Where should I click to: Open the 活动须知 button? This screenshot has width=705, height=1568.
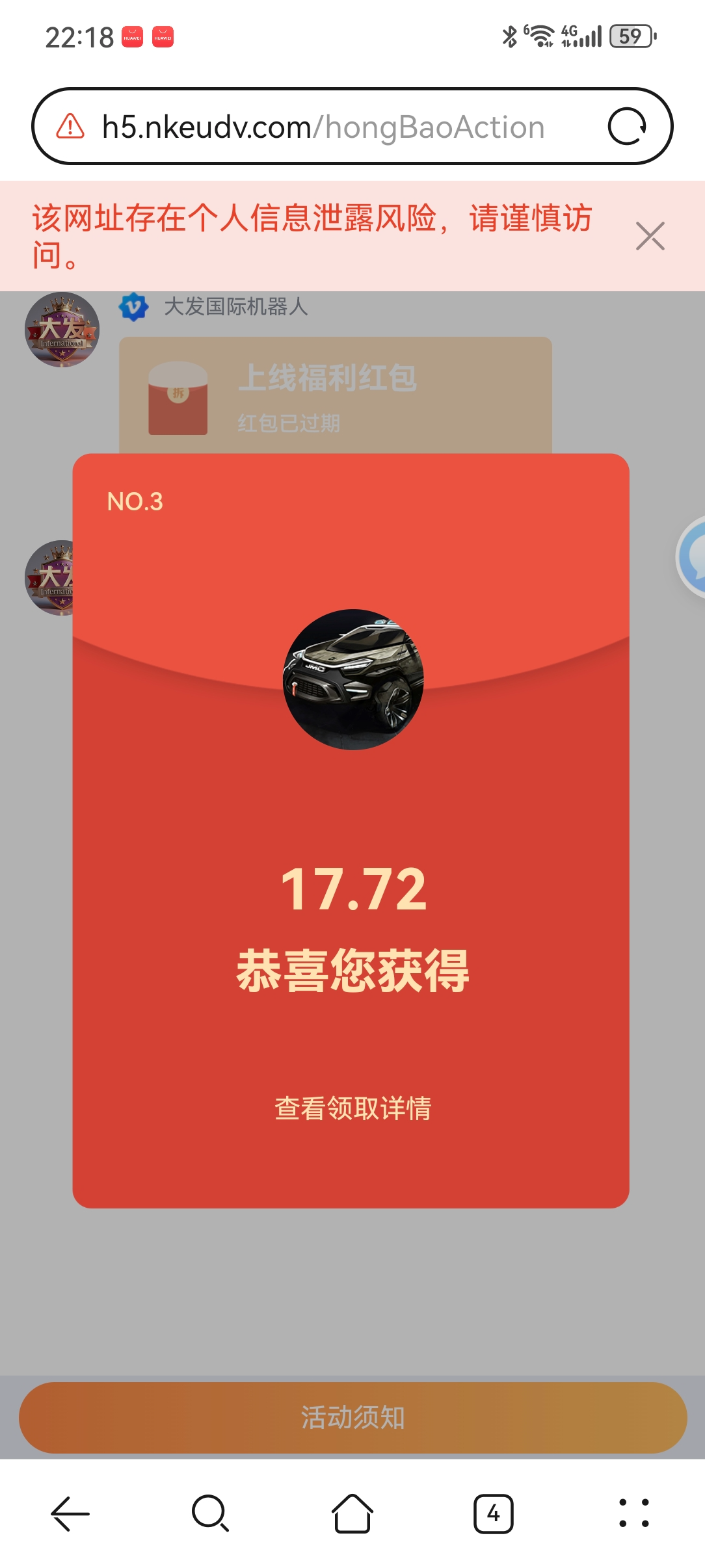tap(352, 1417)
